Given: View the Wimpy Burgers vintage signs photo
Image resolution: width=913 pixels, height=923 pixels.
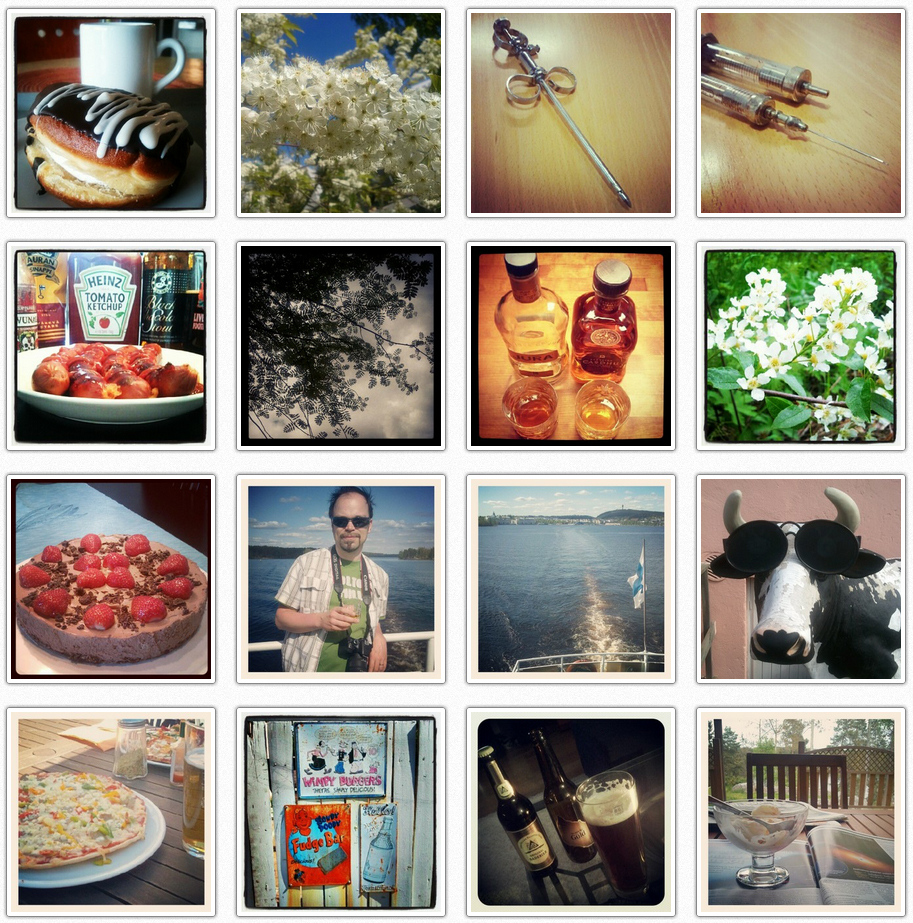Looking at the screenshot, I should coord(341,812).
